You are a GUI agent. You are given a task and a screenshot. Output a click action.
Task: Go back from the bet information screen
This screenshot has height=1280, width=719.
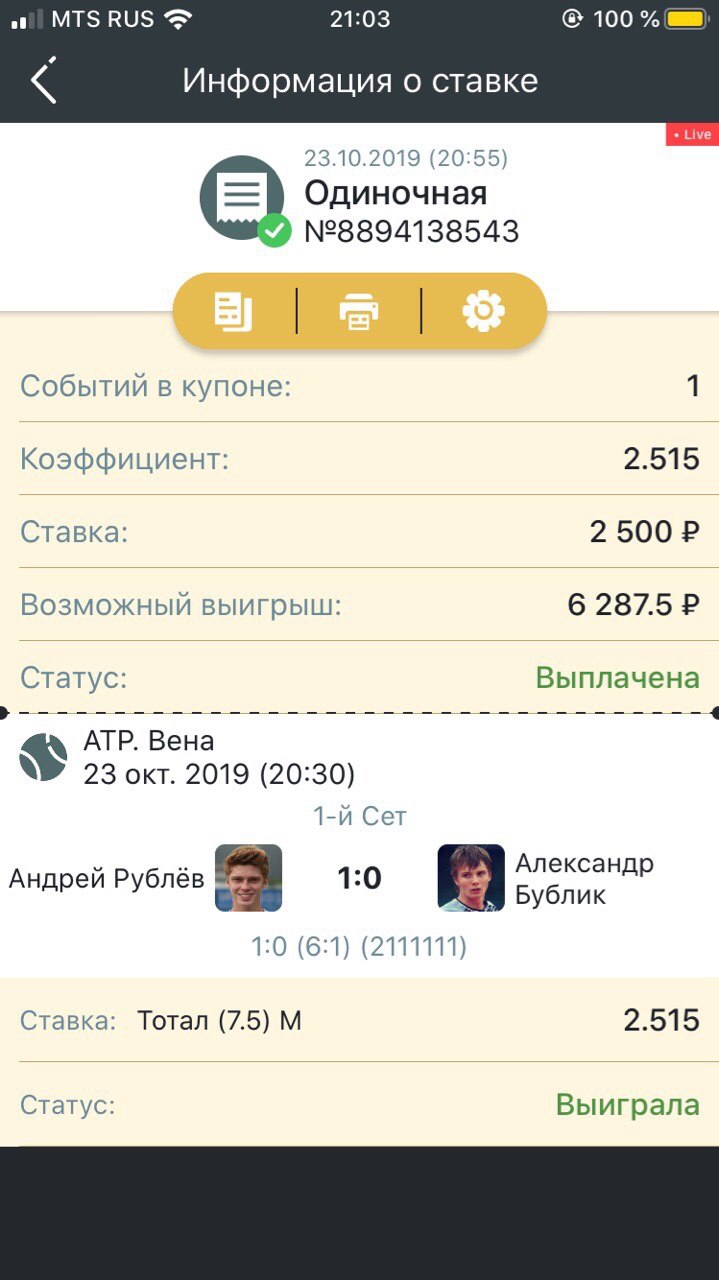pyautogui.click(x=44, y=81)
